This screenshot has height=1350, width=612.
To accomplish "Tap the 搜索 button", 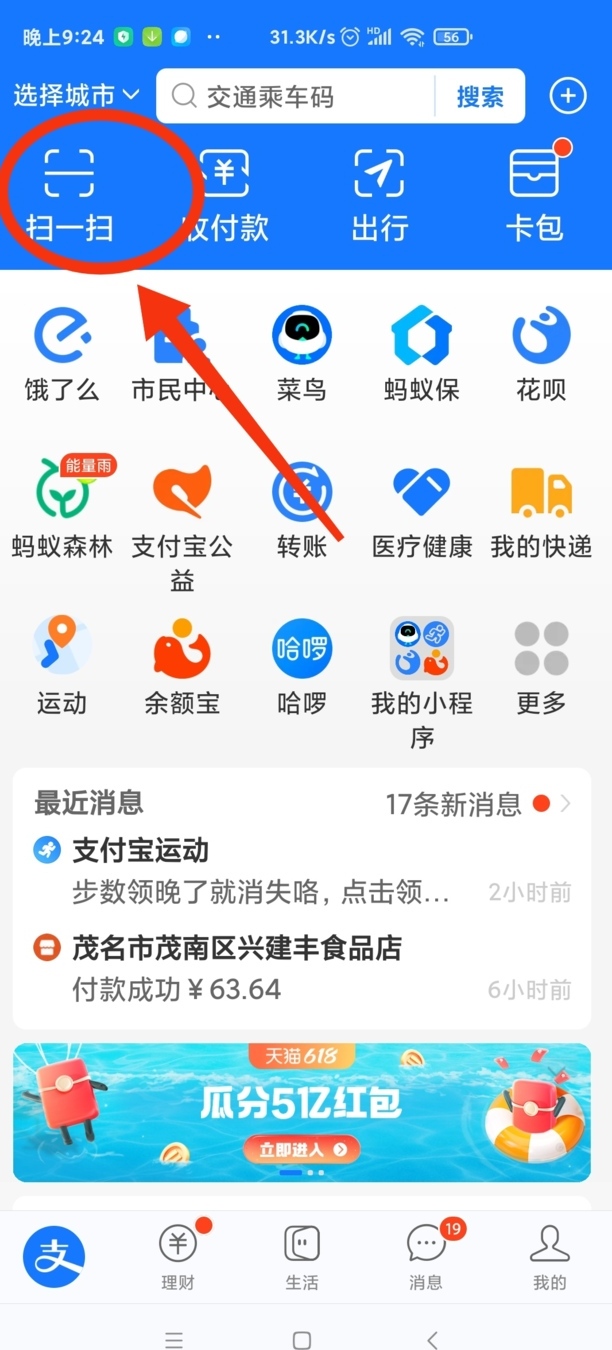I will click(x=480, y=96).
